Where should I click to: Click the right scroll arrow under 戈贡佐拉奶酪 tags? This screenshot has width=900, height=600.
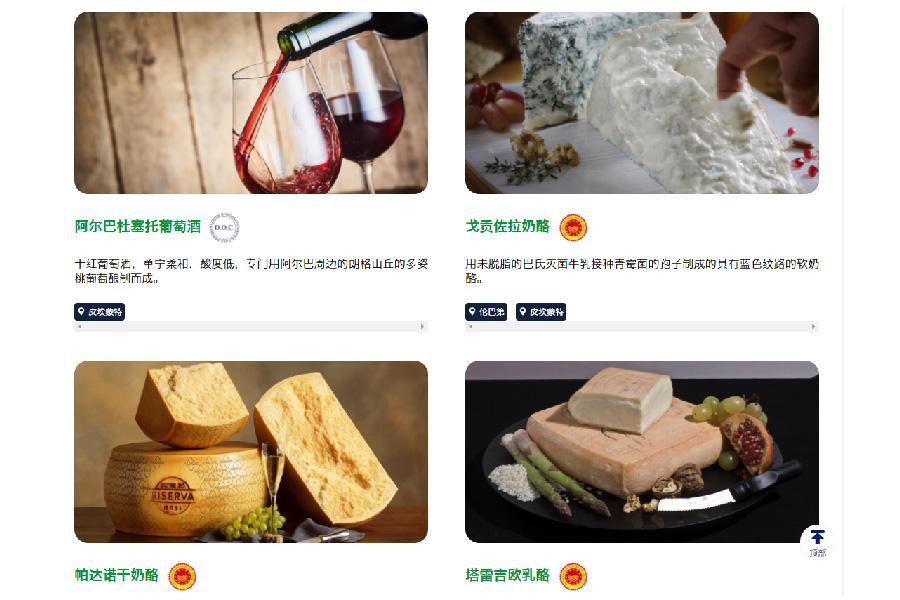click(x=813, y=327)
